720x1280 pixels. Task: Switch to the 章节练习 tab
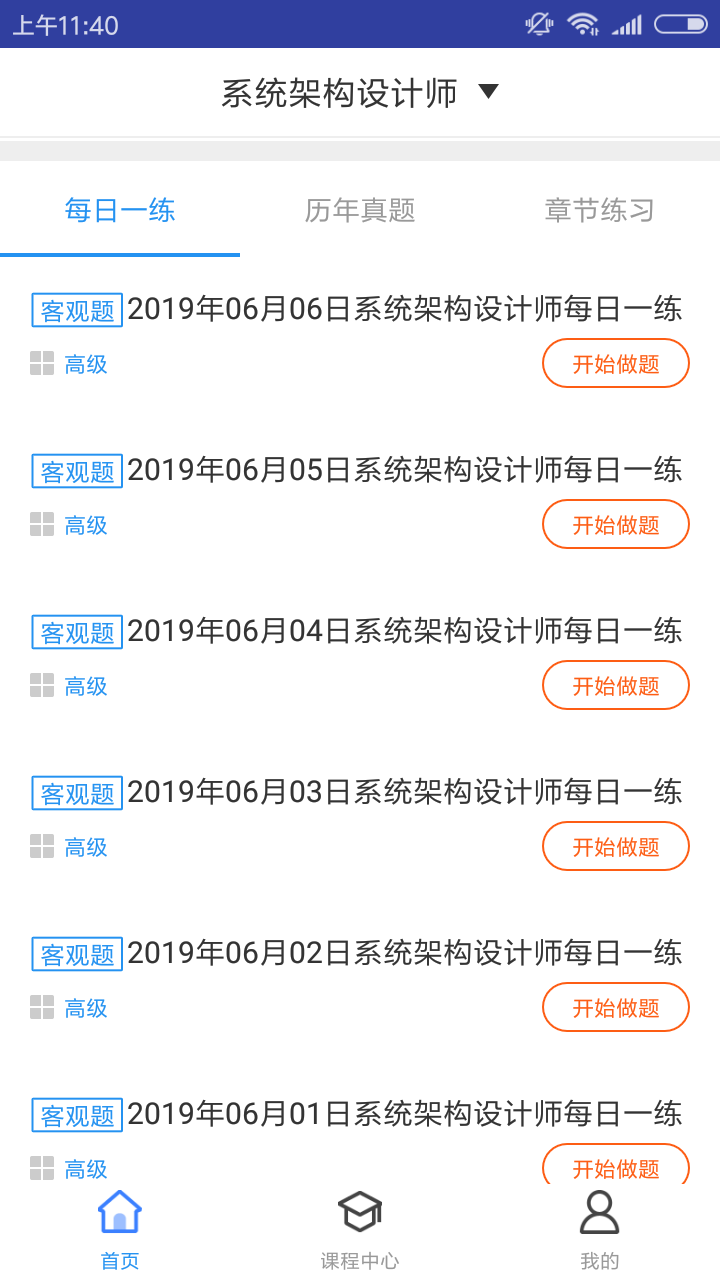600,211
